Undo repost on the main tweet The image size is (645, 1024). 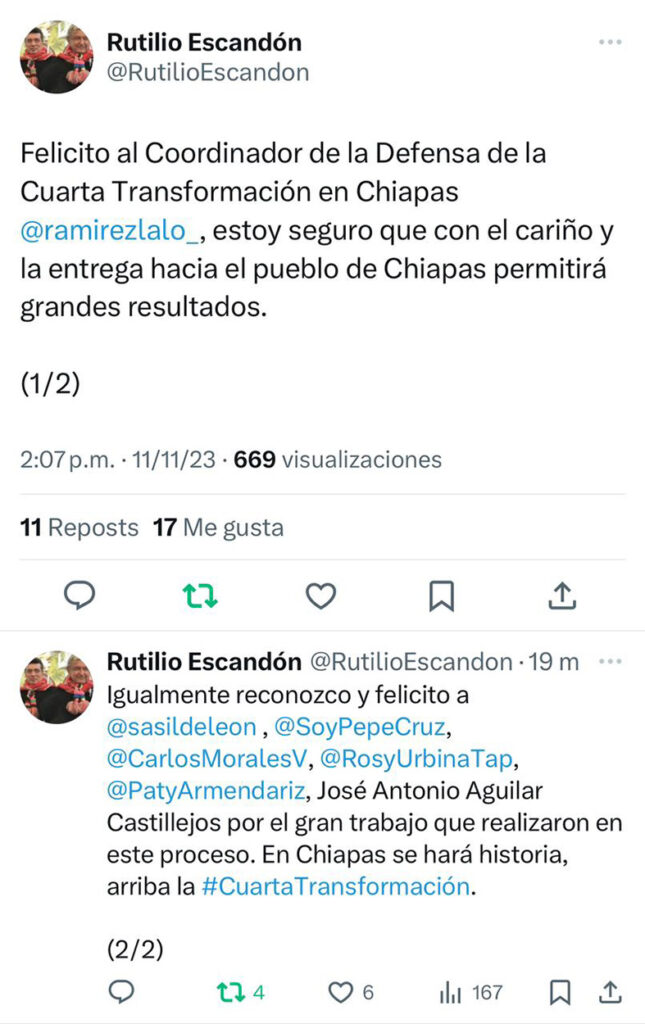coord(200,596)
